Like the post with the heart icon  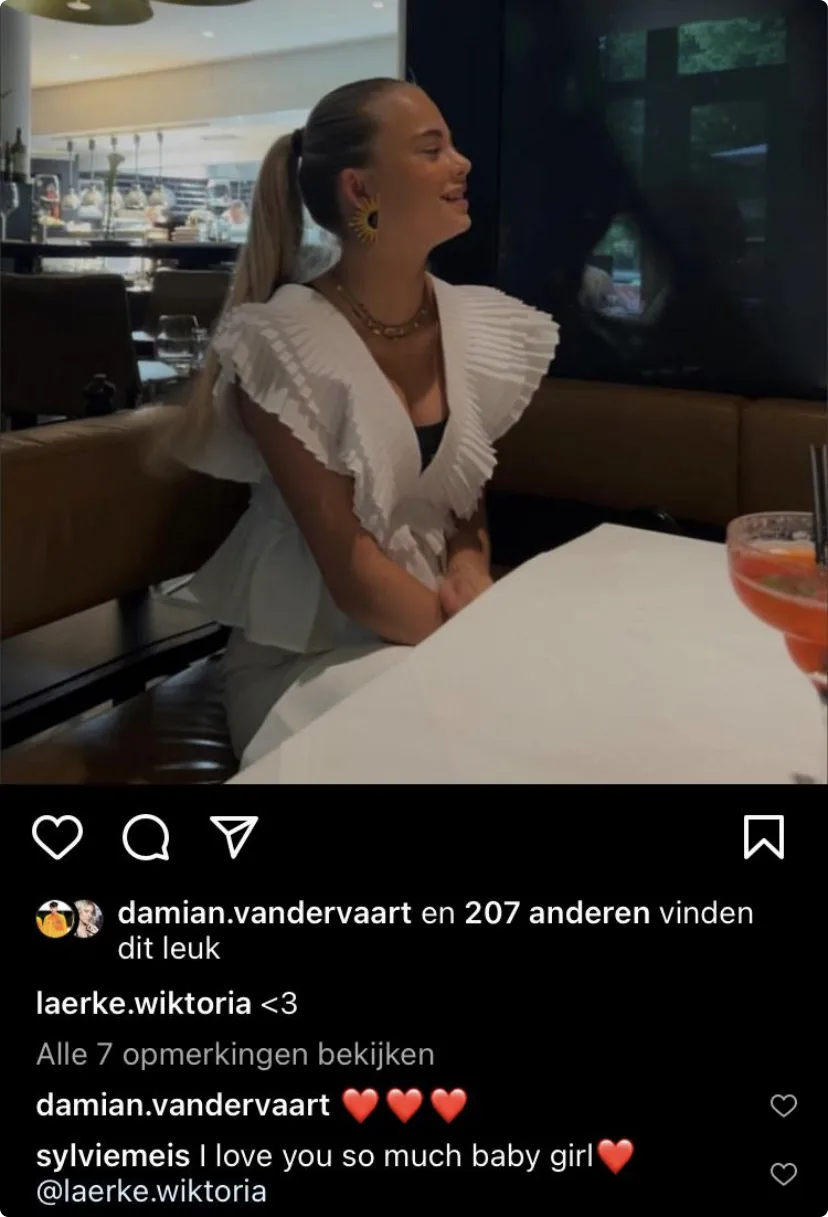56,837
